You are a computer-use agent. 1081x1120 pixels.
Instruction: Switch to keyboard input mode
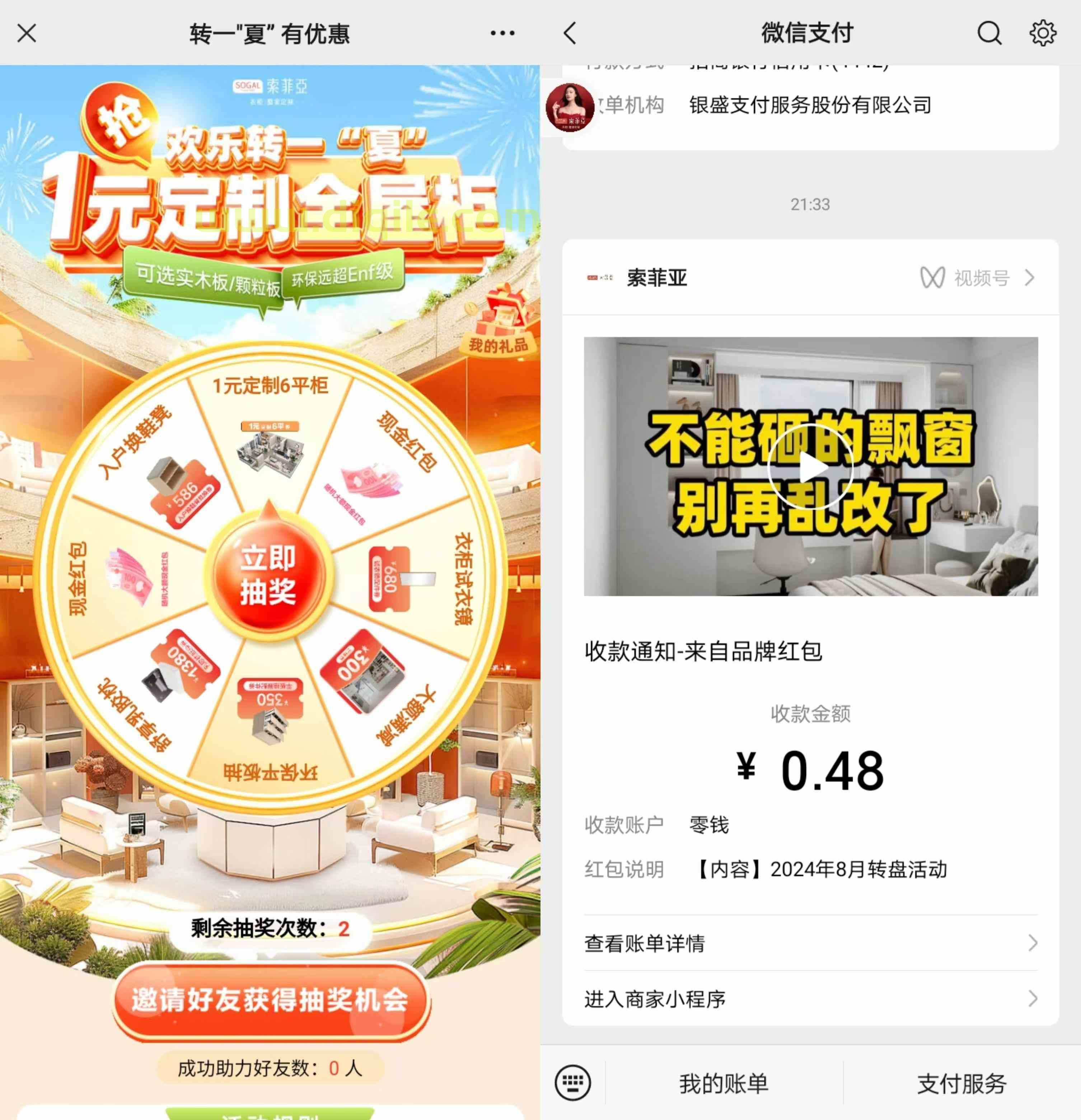572,1083
